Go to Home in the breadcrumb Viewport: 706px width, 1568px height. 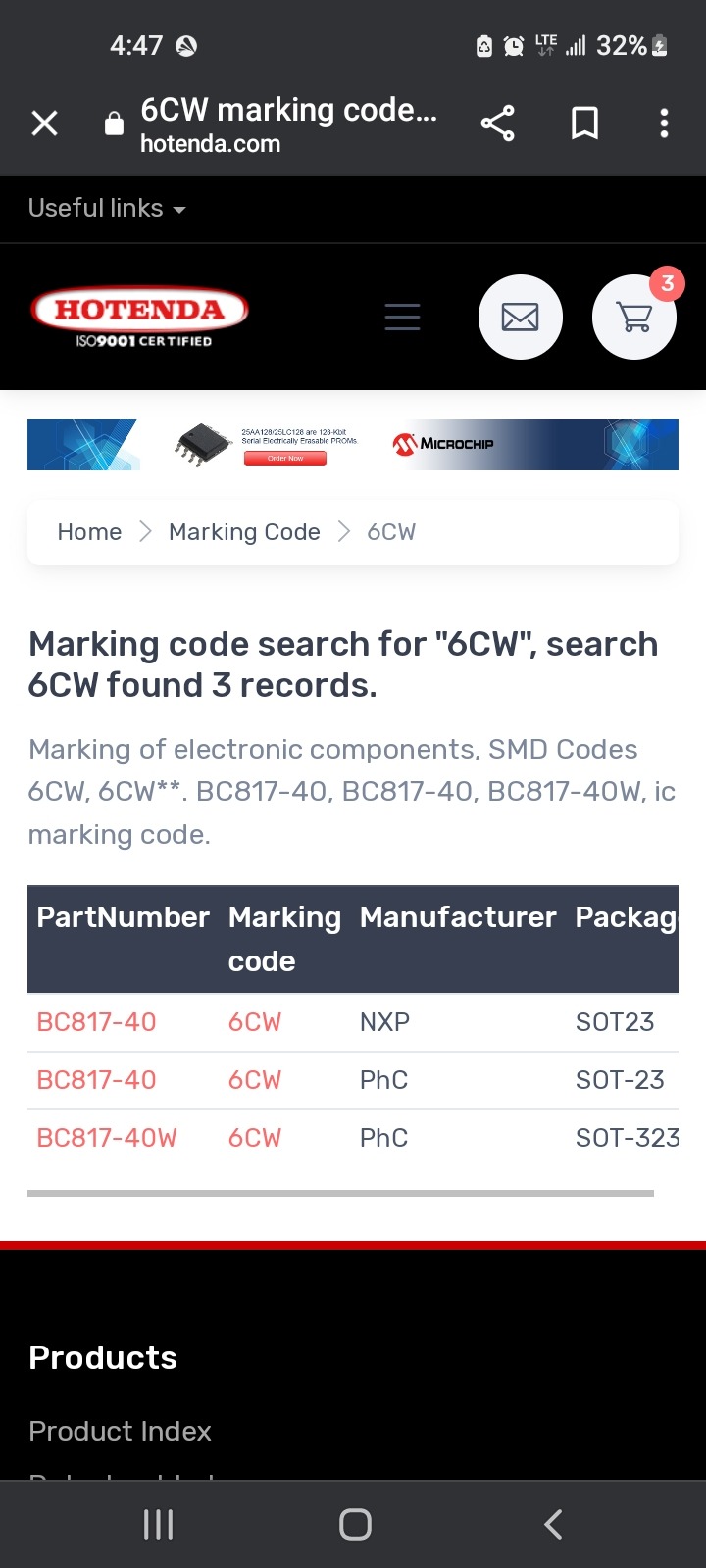point(89,532)
